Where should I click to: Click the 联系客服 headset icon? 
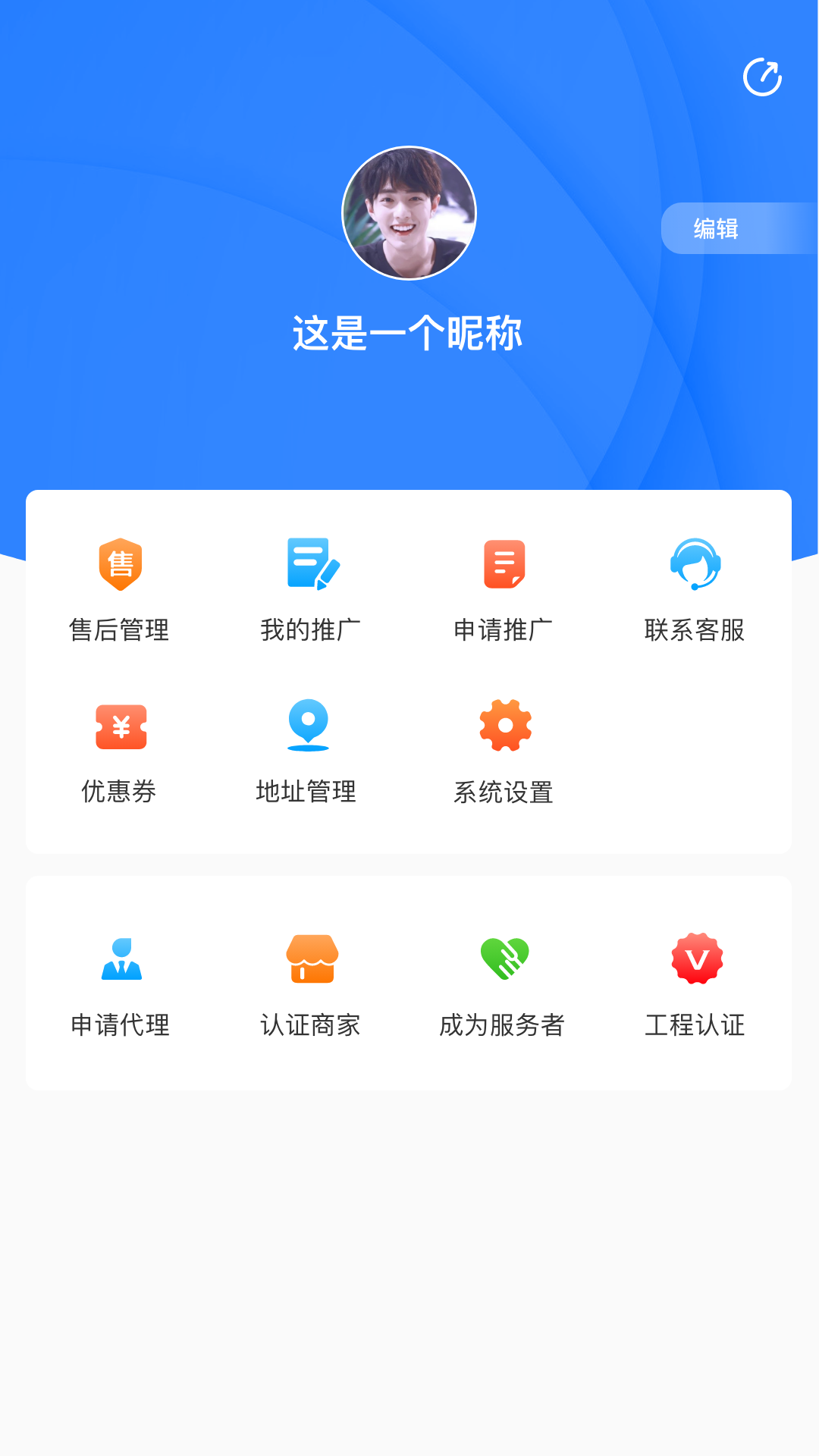[x=695, y=564]
